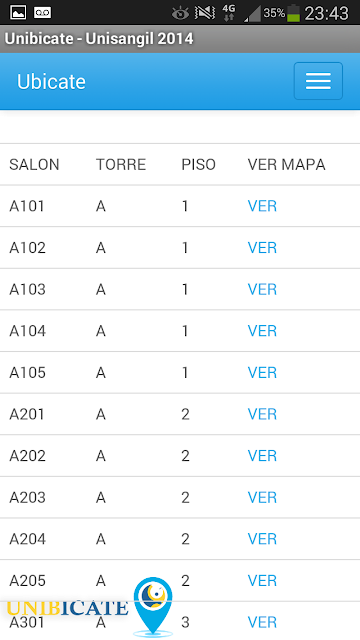The image size is (360, 640).
Task: See map for salon A202
Action: coord(262,456)
